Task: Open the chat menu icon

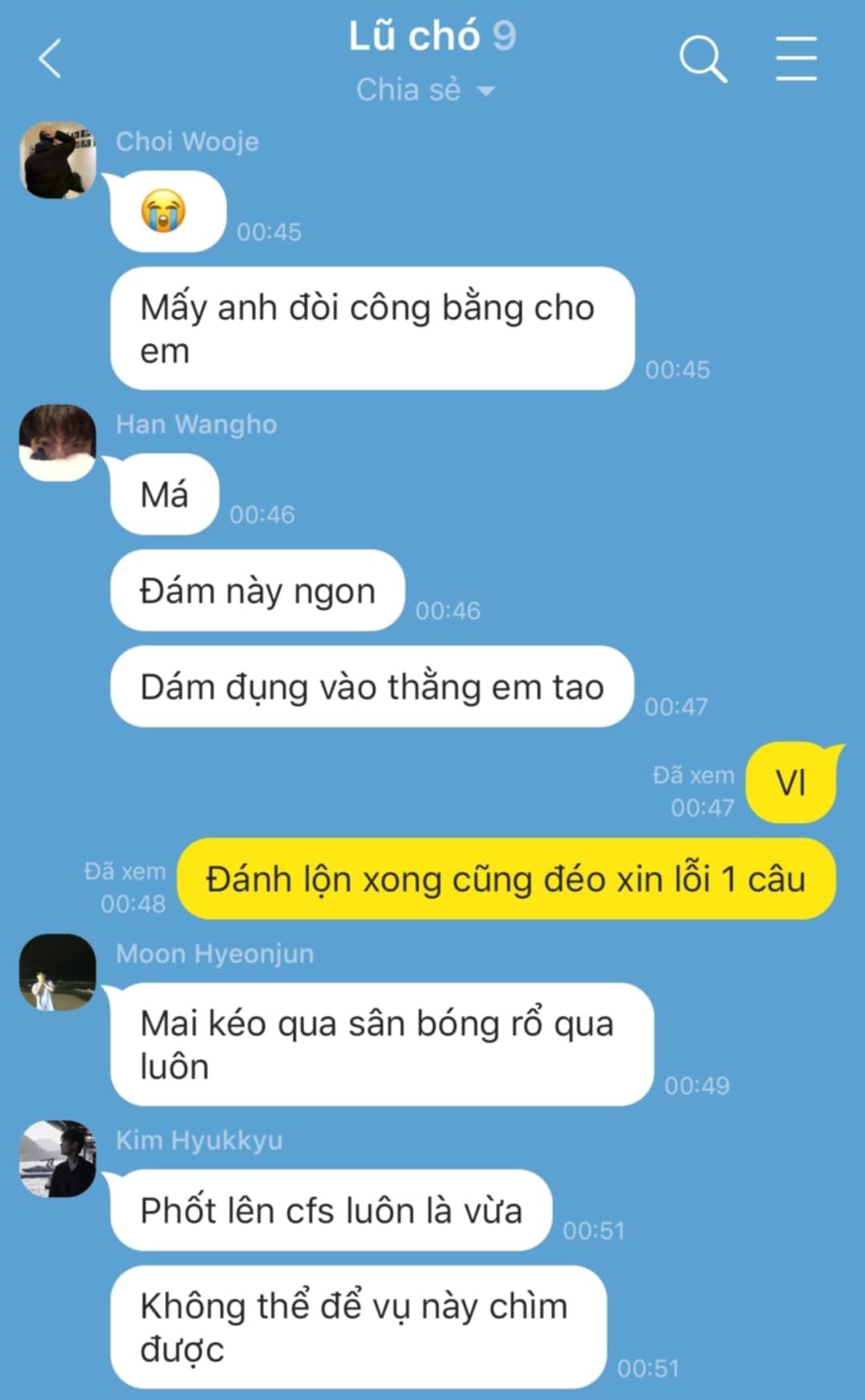Action: pos(796,58)
